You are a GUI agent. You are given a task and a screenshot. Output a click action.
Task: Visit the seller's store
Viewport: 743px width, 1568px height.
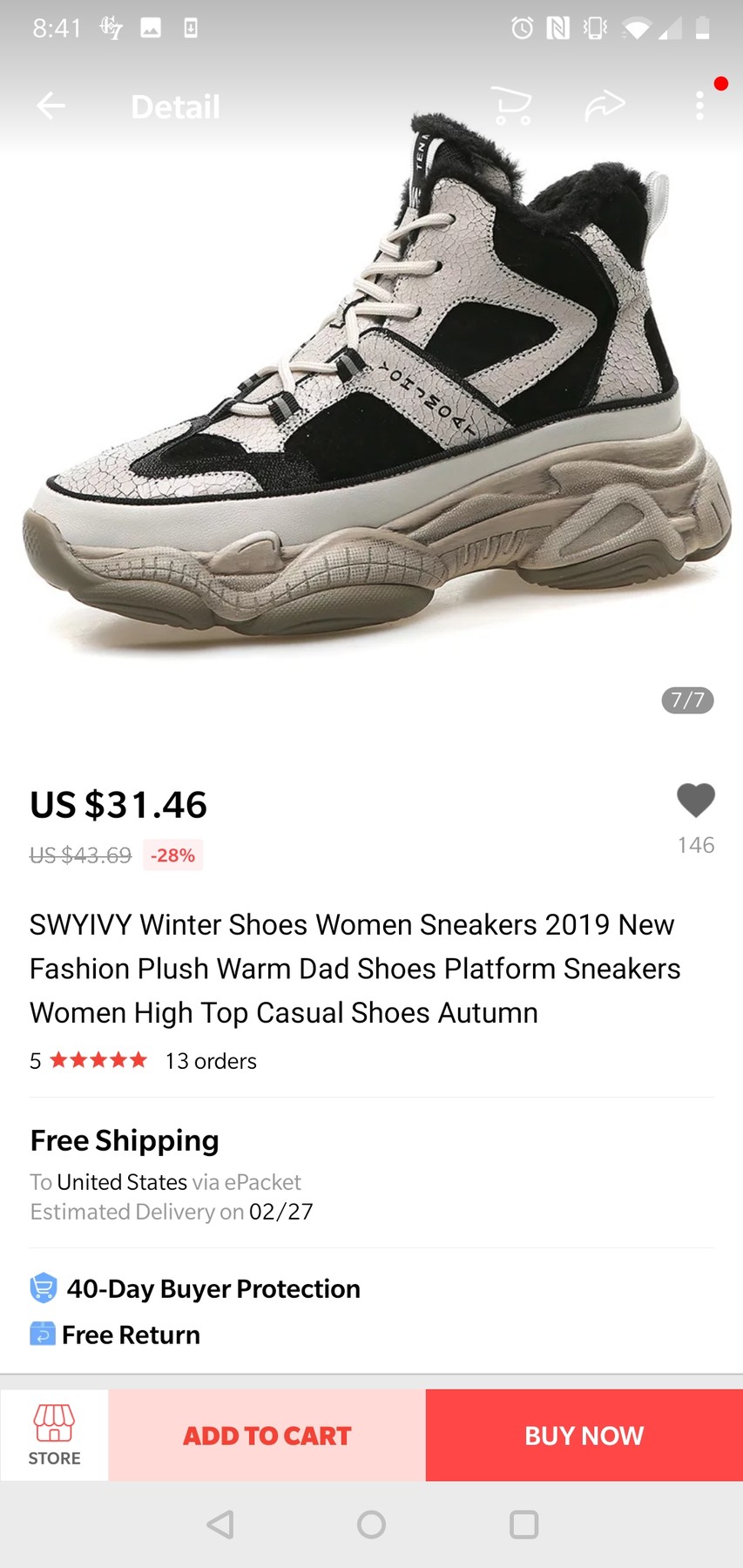(54, 1435)
